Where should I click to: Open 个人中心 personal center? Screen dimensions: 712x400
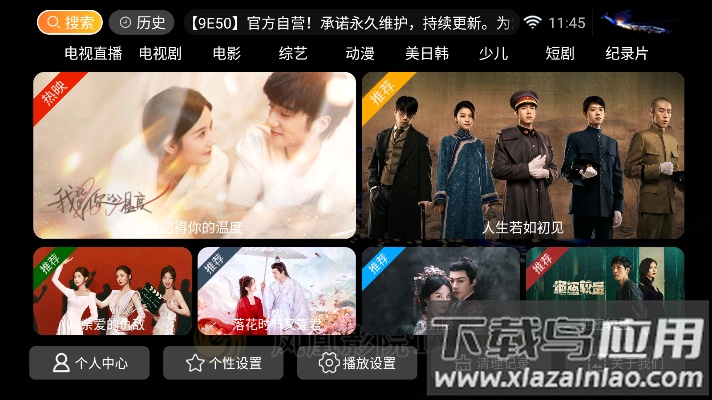(90, 363)
